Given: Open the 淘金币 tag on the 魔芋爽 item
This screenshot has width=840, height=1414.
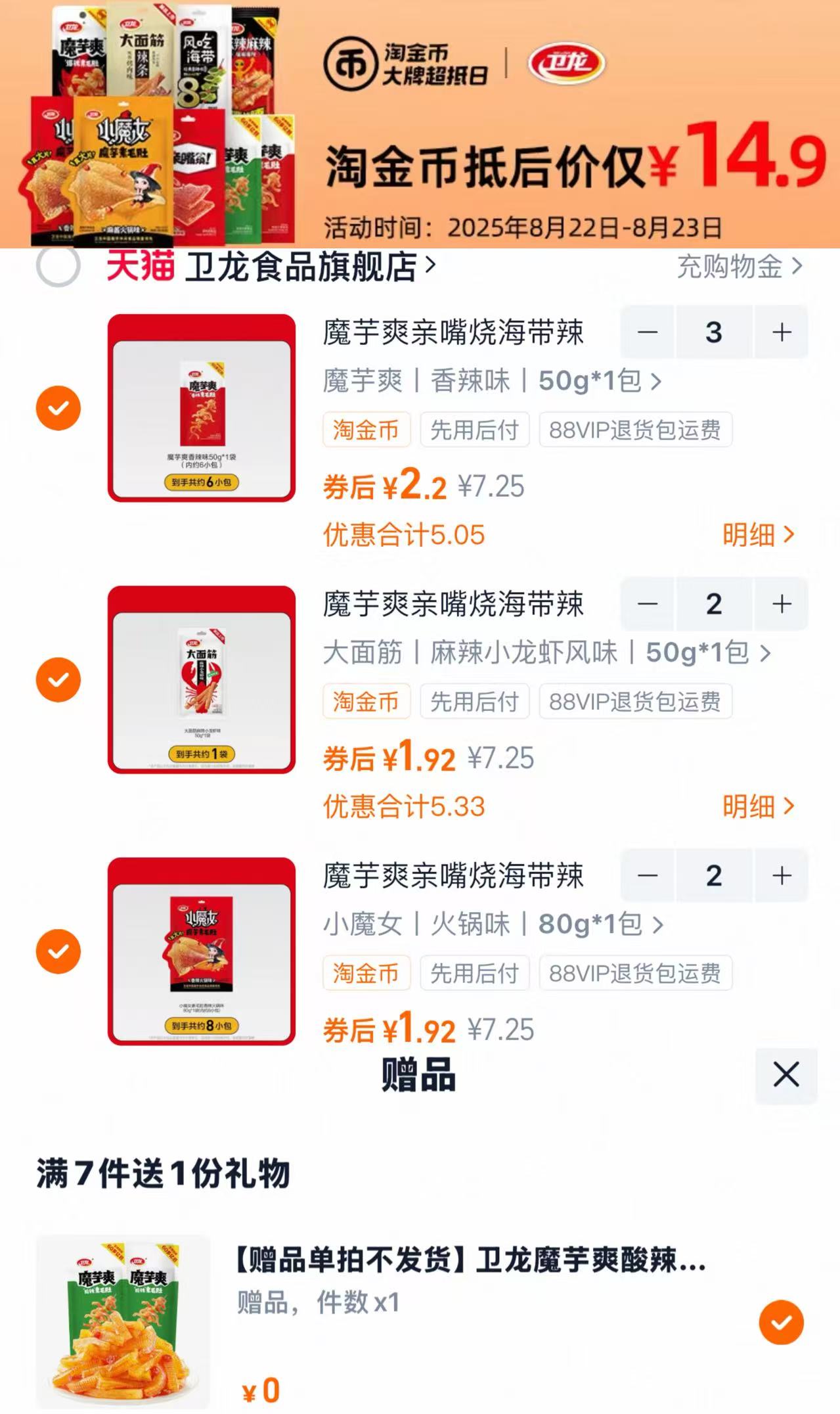Looking at the screenshot, I should click(x=366, y=430).
